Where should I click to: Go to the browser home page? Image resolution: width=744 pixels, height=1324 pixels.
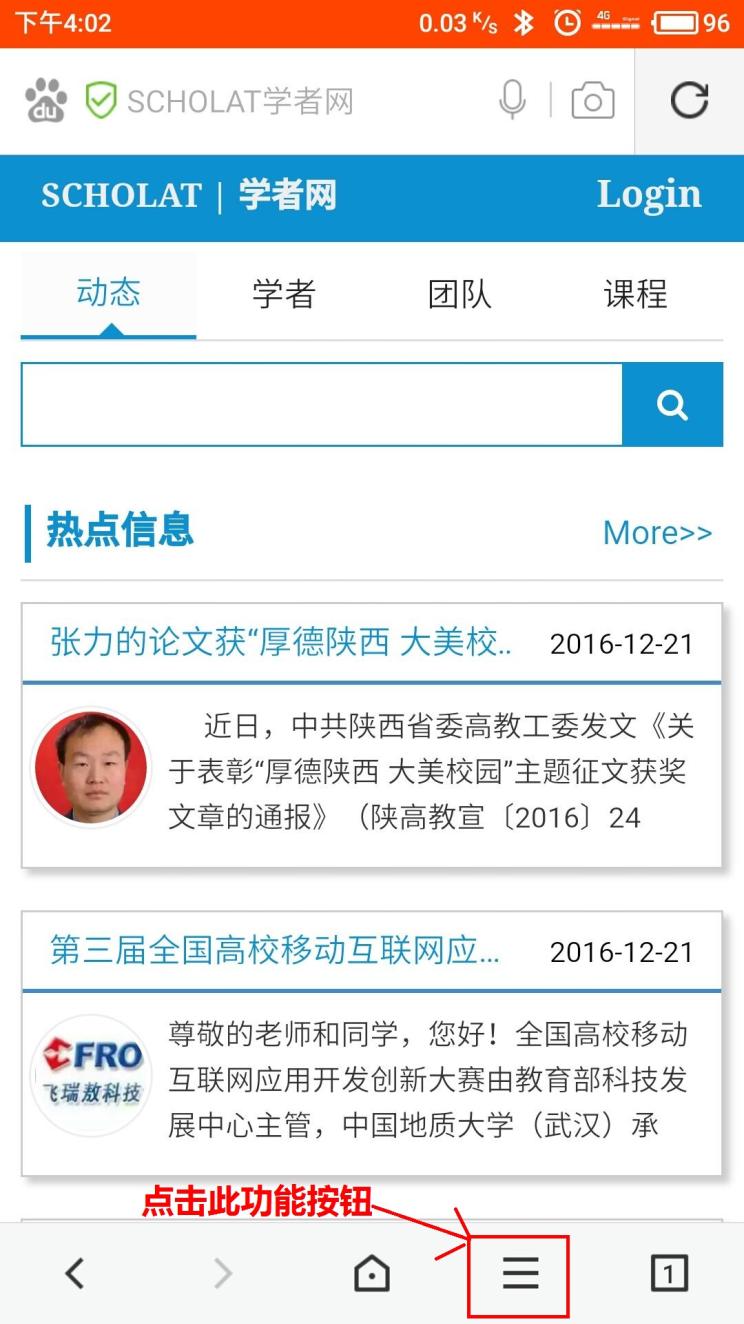(x=372, y=1273)
